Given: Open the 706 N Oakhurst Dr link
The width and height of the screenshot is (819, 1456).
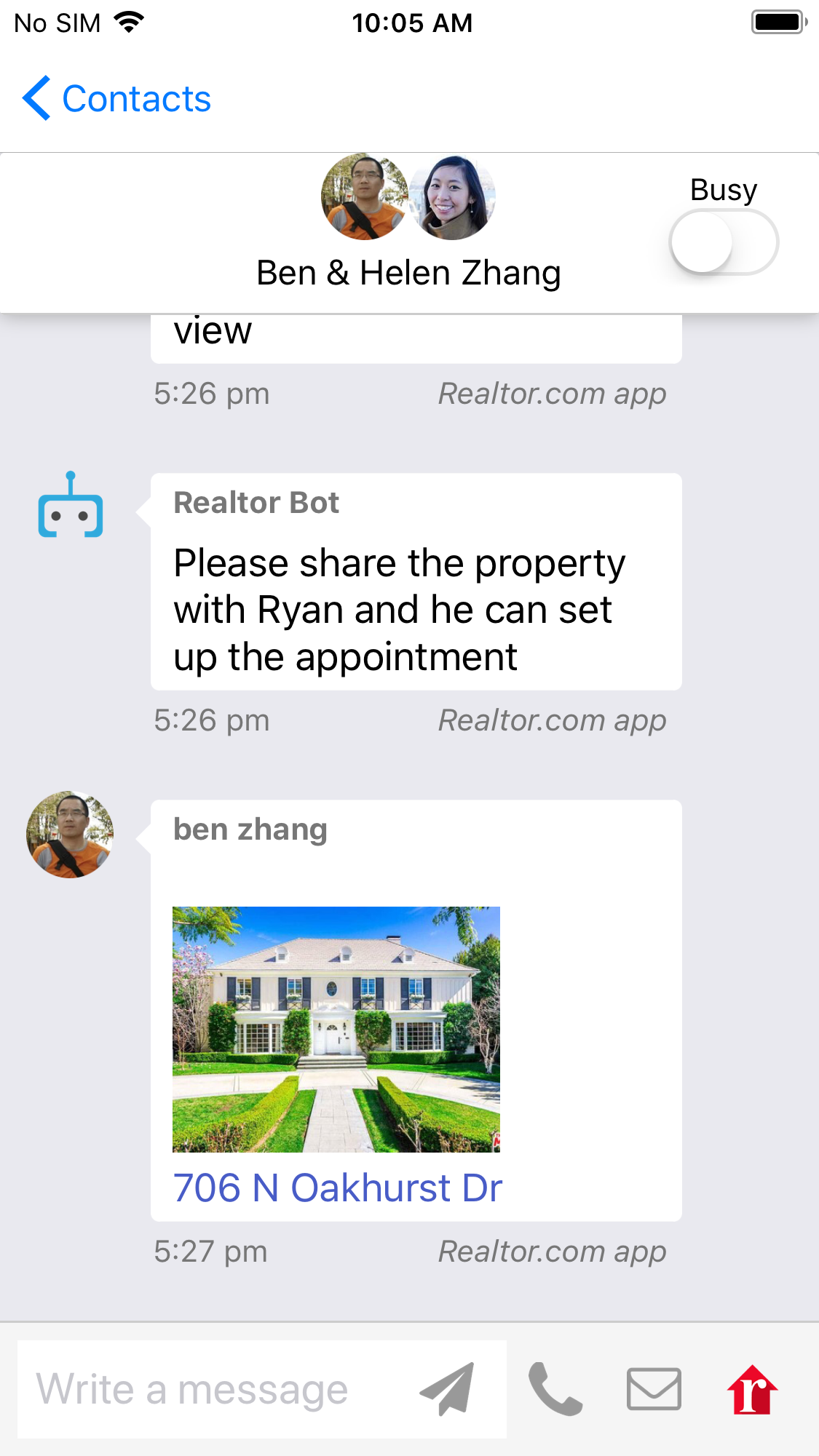Looking at the screenshot, I should coord(337,1188).
